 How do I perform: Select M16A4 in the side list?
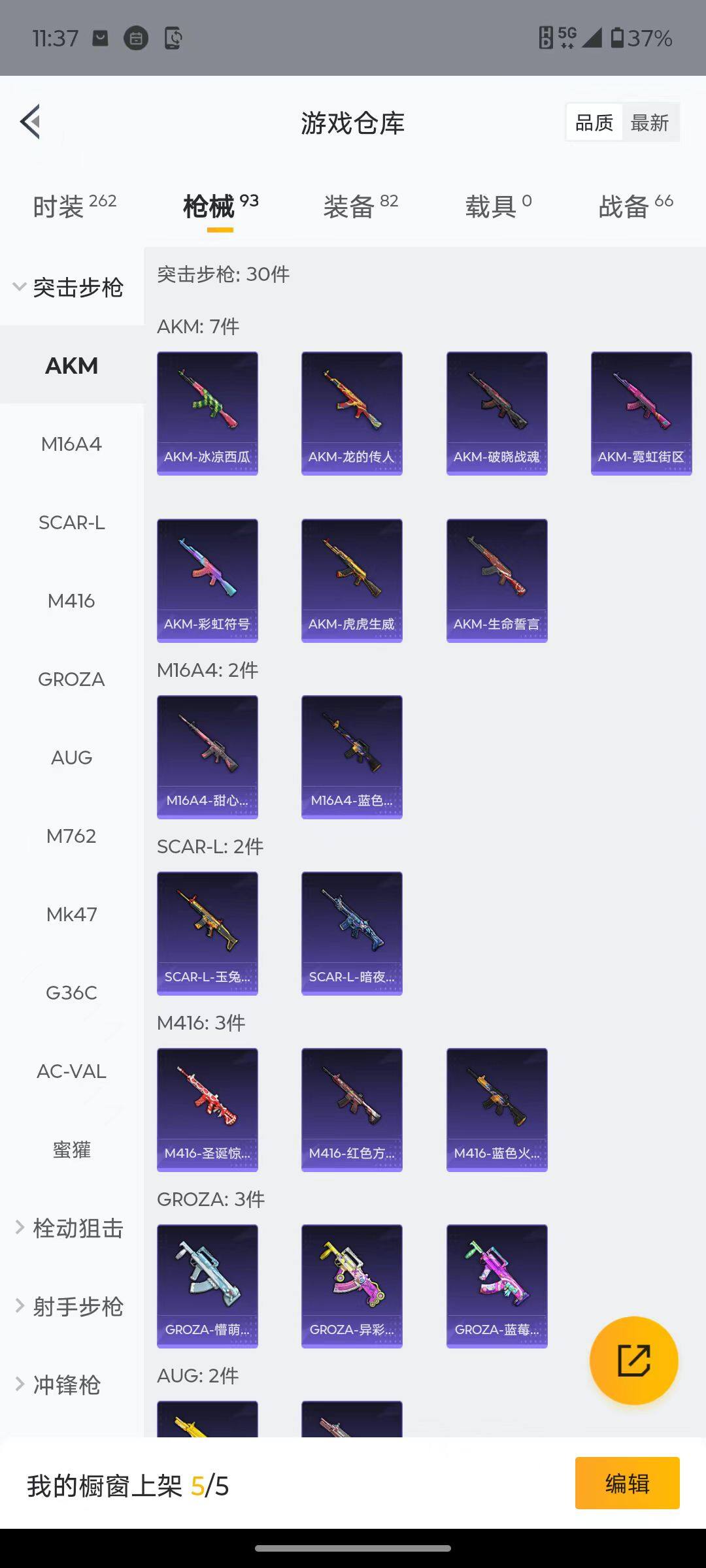(71, 444)
